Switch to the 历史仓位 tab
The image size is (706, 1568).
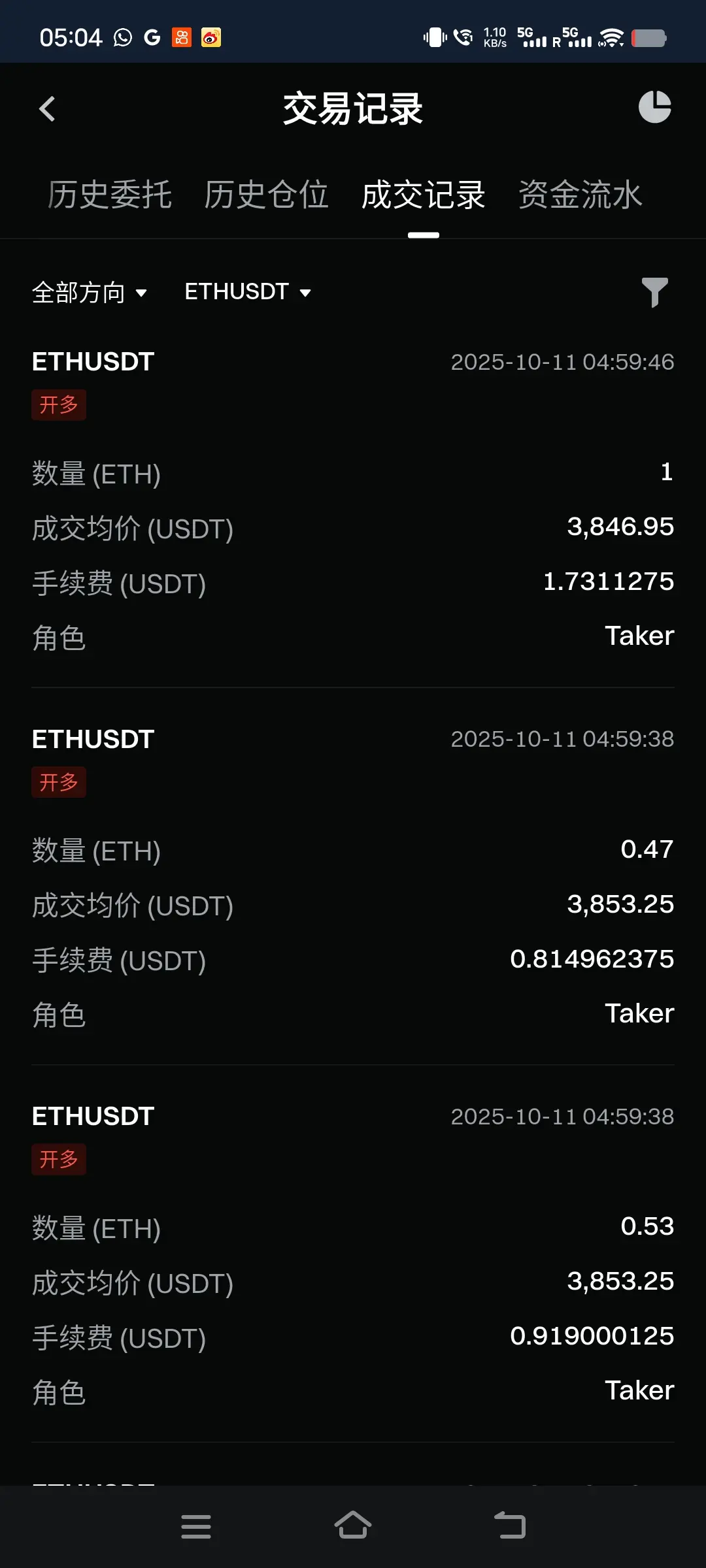266,195
